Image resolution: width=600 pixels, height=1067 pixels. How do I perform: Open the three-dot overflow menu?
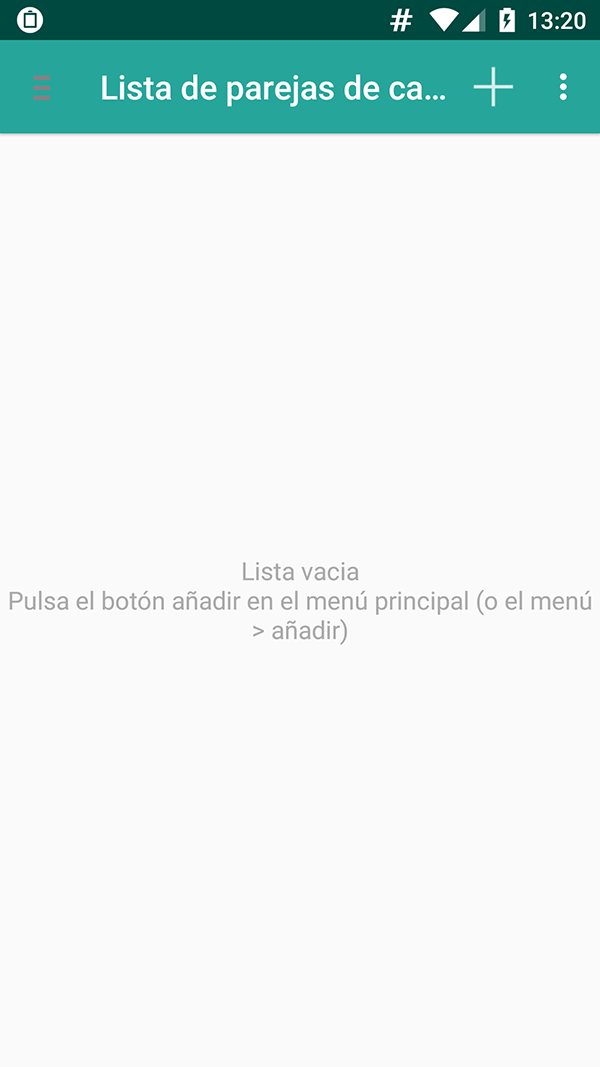tap(563, 88)
